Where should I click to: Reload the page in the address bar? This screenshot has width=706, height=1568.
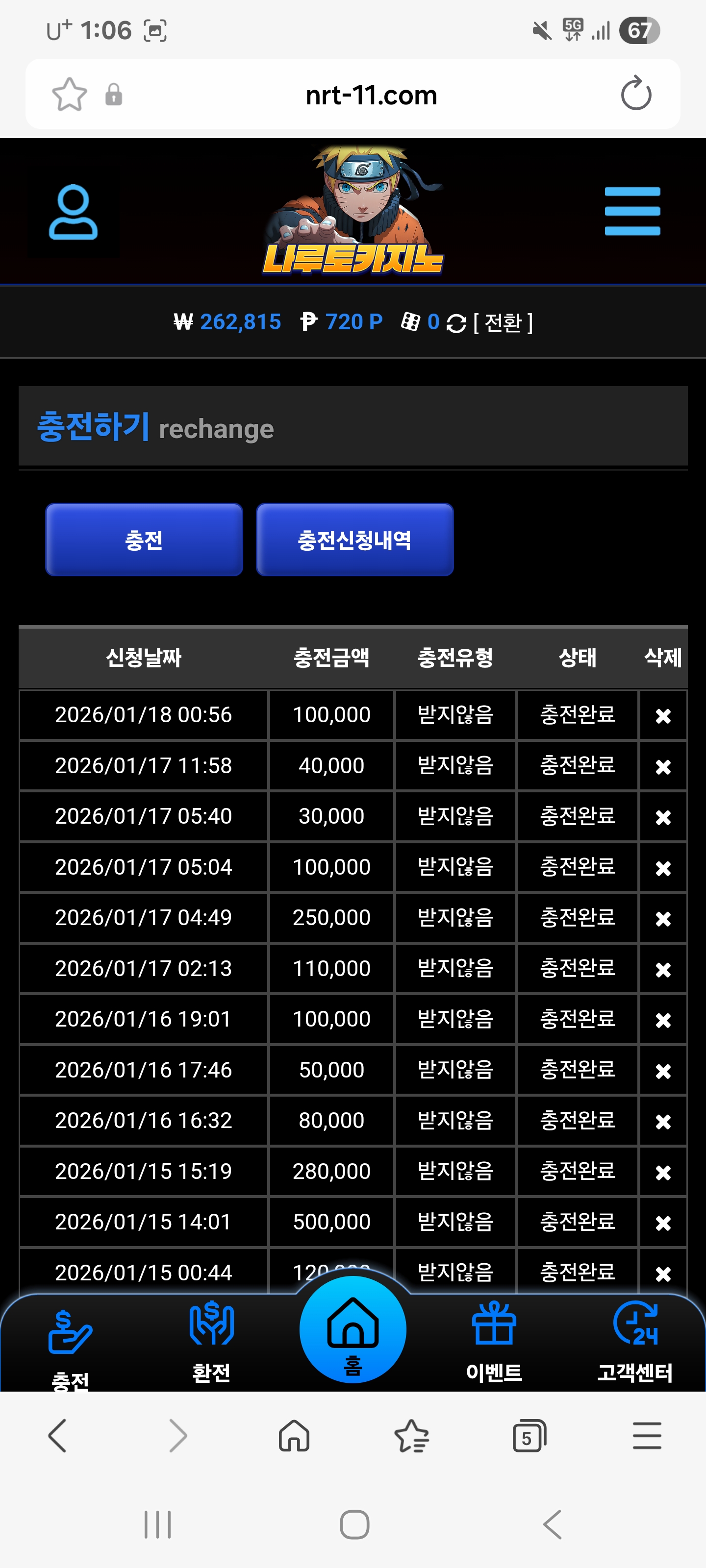636,95
